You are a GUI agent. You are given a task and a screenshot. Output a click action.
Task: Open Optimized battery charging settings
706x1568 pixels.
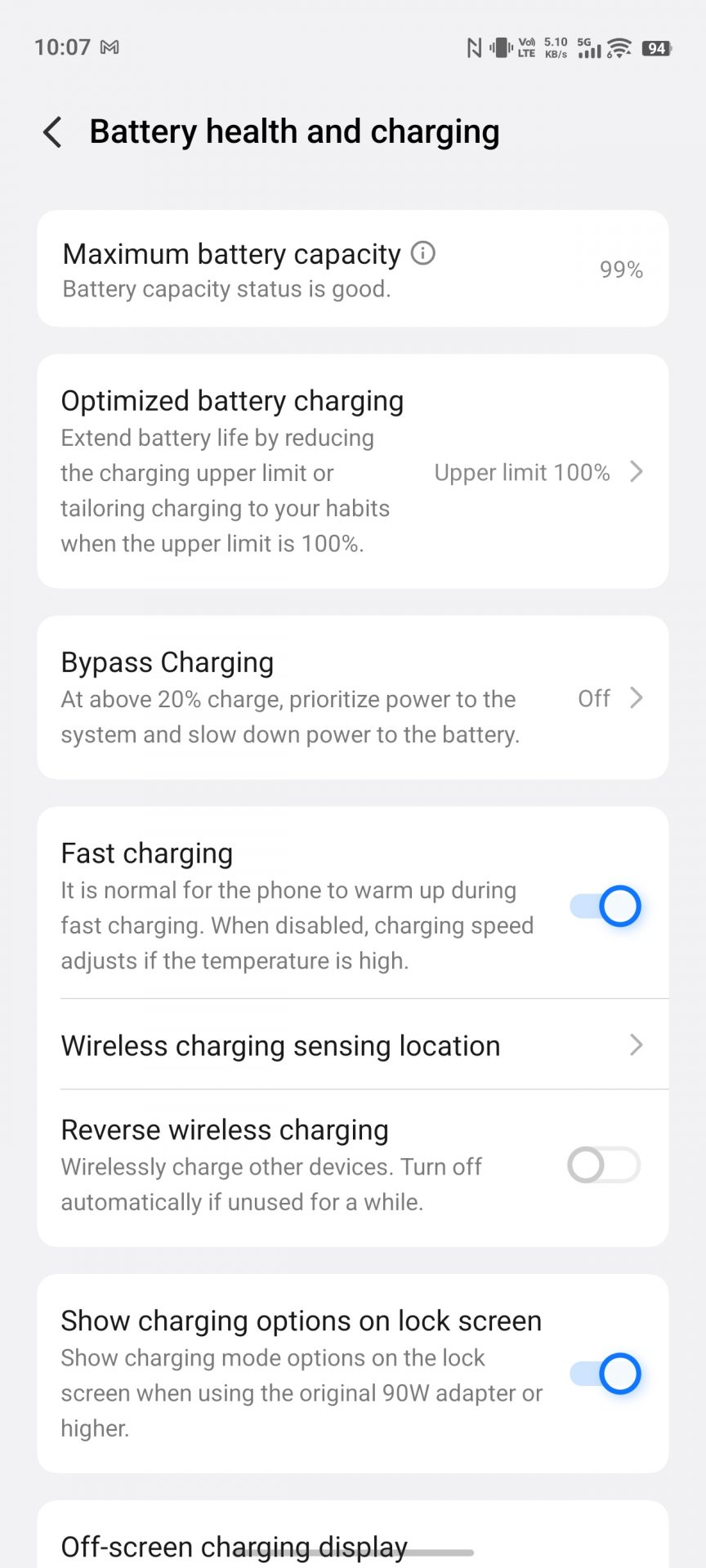pos(352,471)
